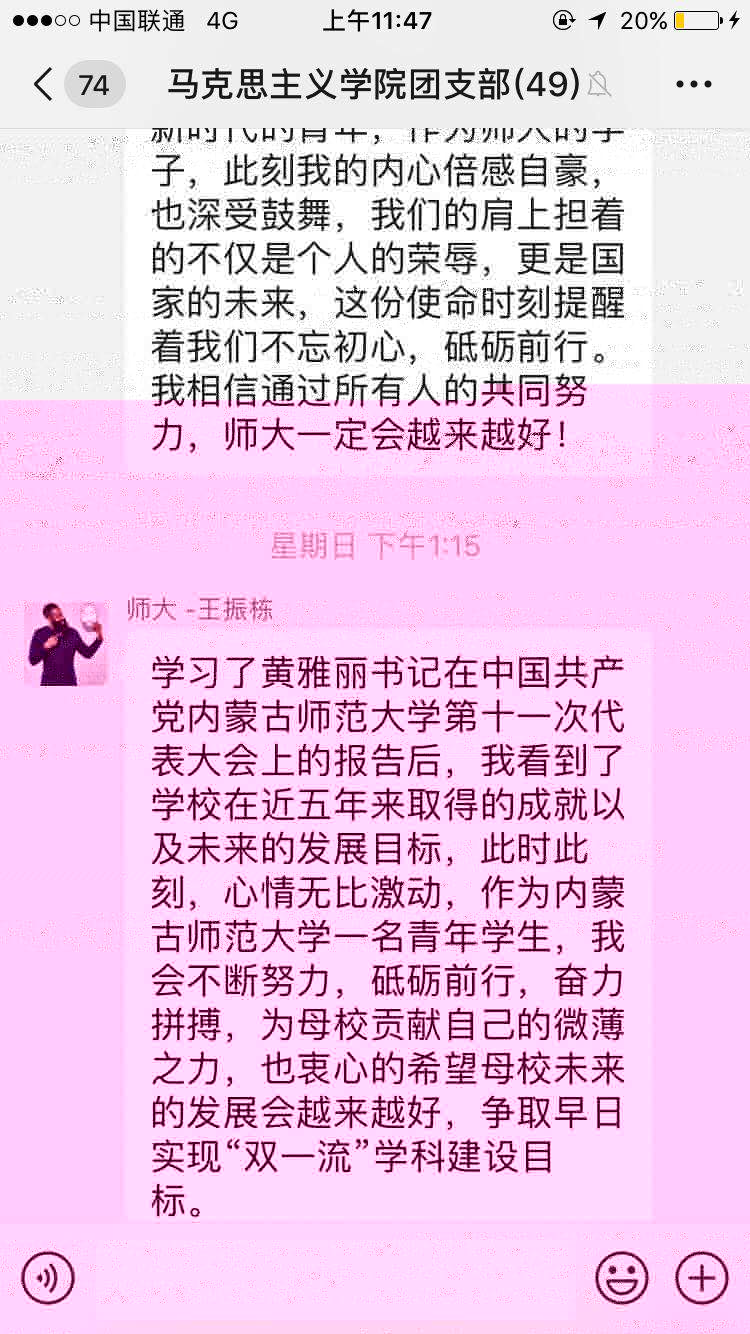Tap the message text input field

(335, 1277)
